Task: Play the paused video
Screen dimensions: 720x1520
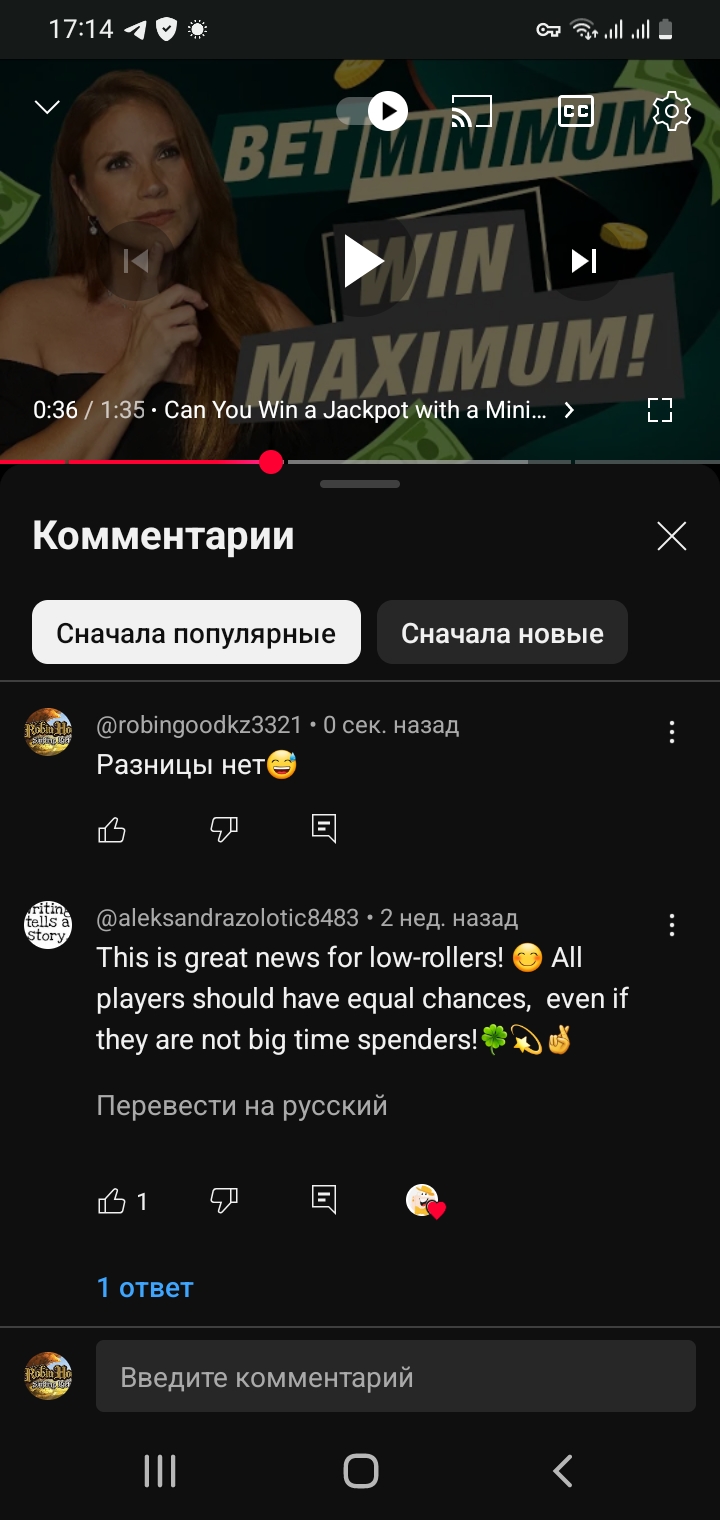Action: click(363, 261)
